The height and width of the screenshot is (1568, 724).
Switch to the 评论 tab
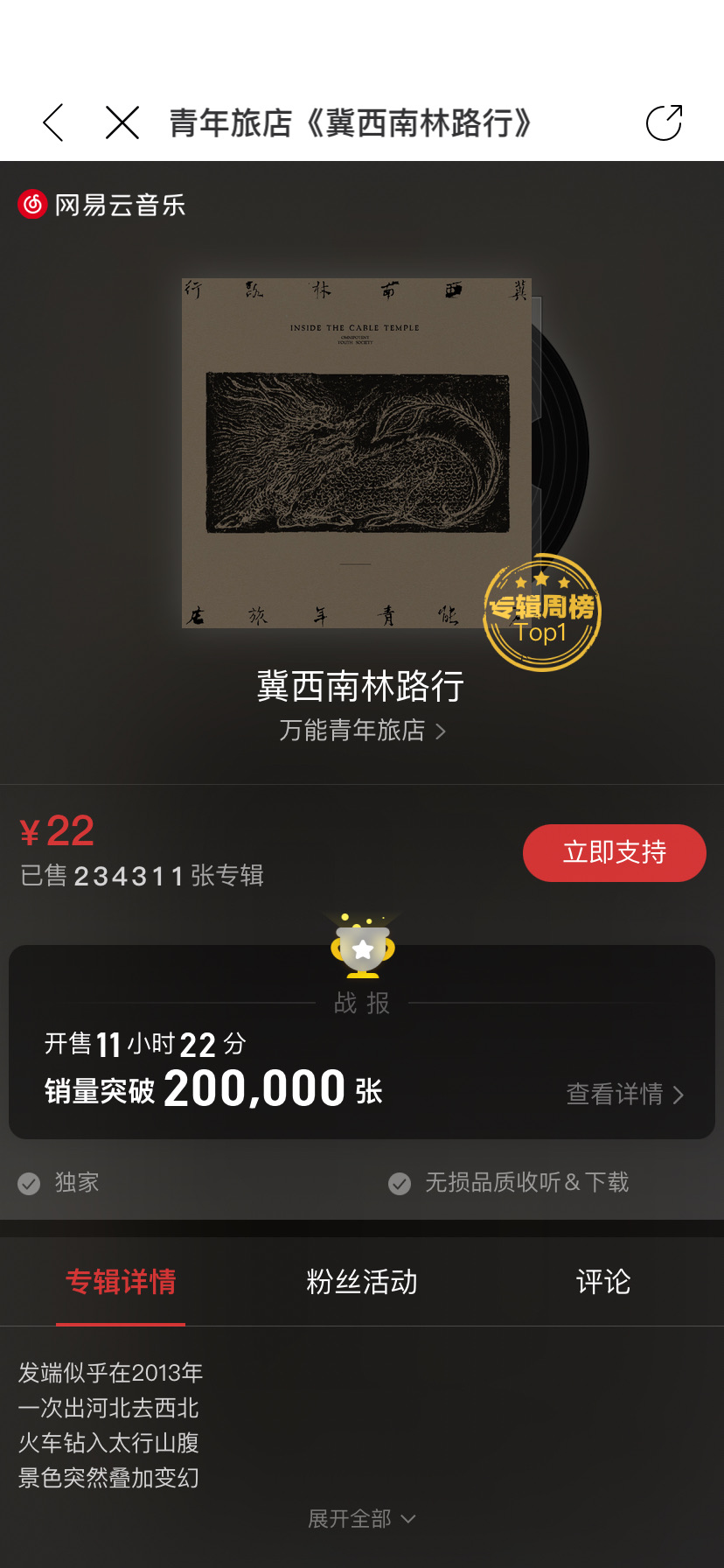click(x=602, y=1282)
